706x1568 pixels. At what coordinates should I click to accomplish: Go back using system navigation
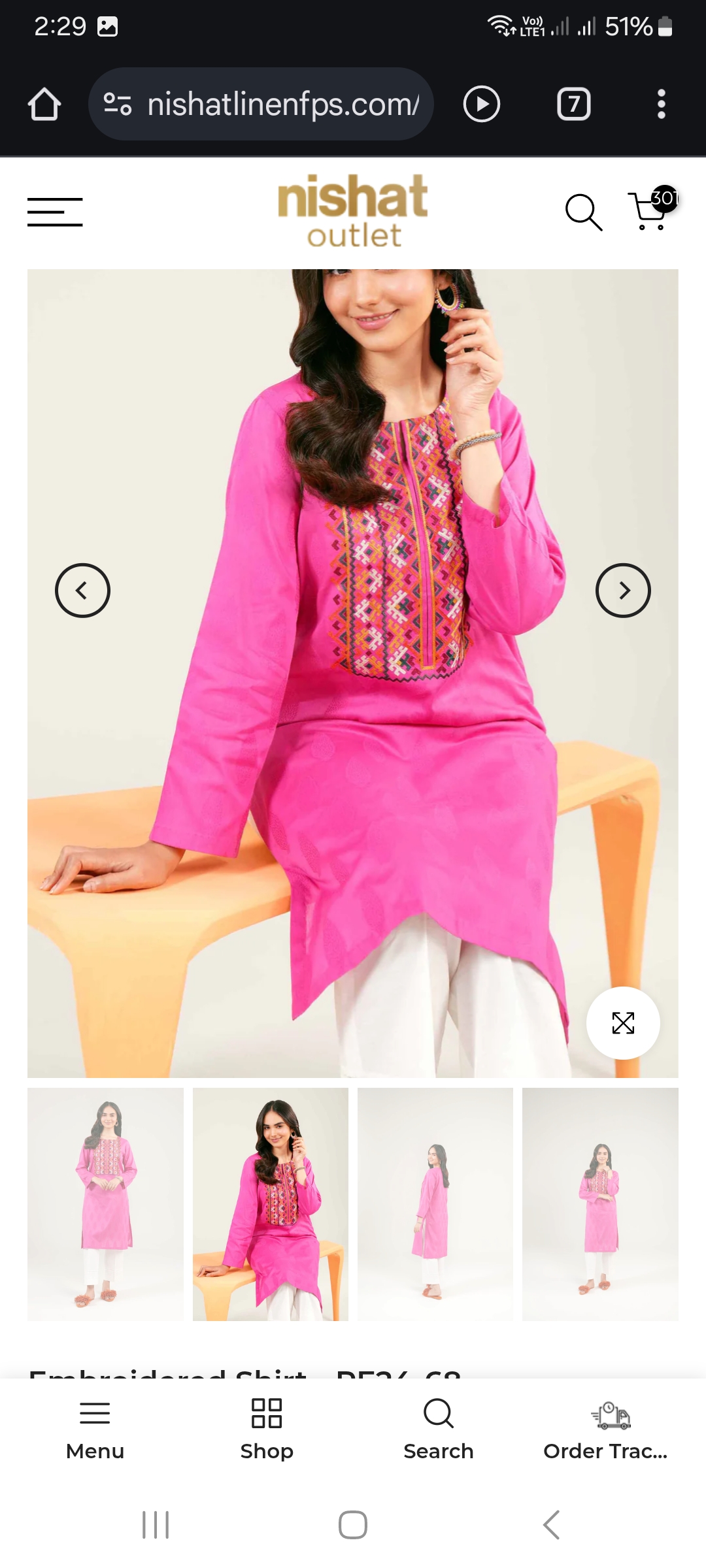click(551, 1525)
